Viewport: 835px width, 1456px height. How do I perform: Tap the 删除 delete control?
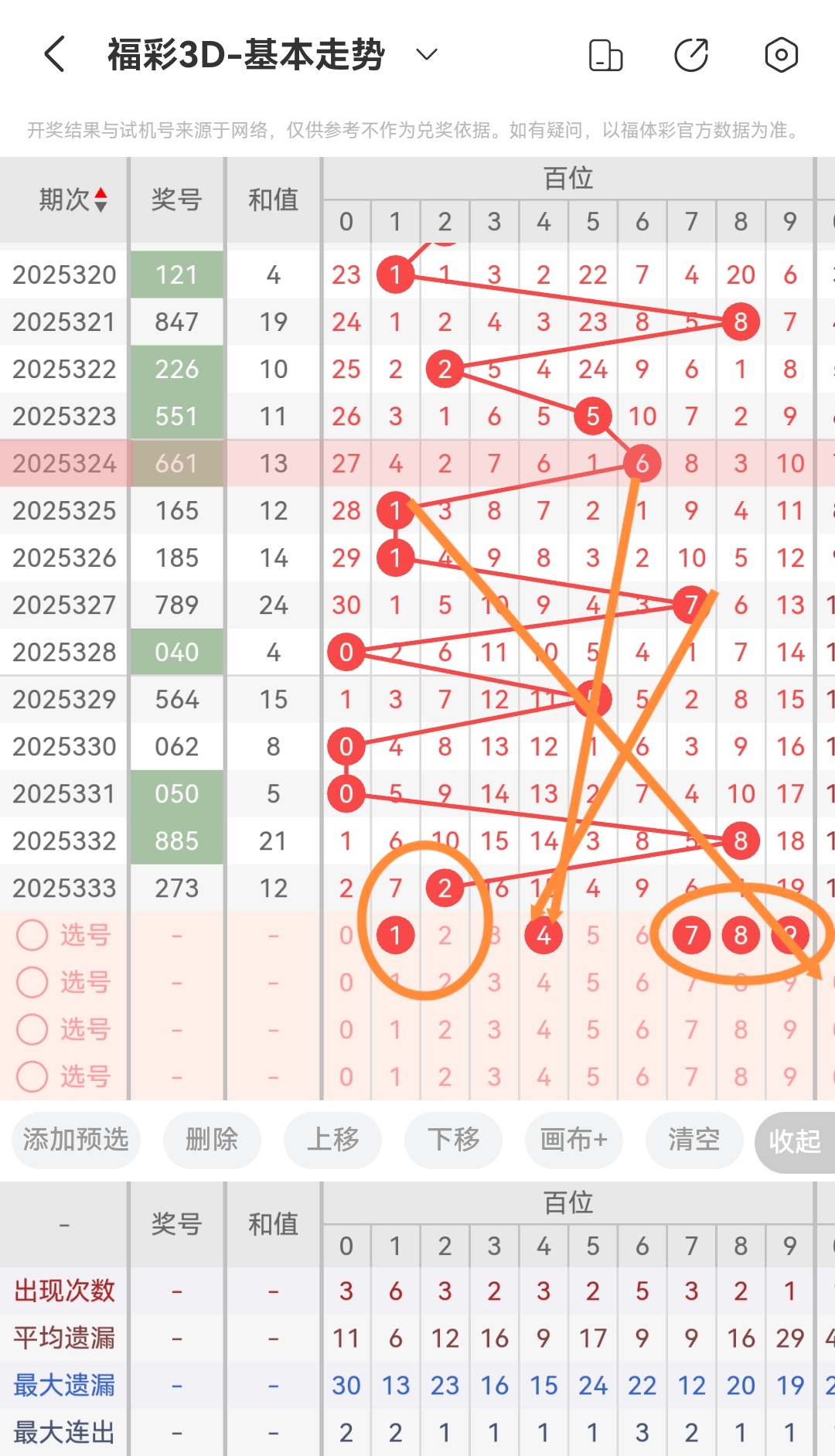point(212,1141)
